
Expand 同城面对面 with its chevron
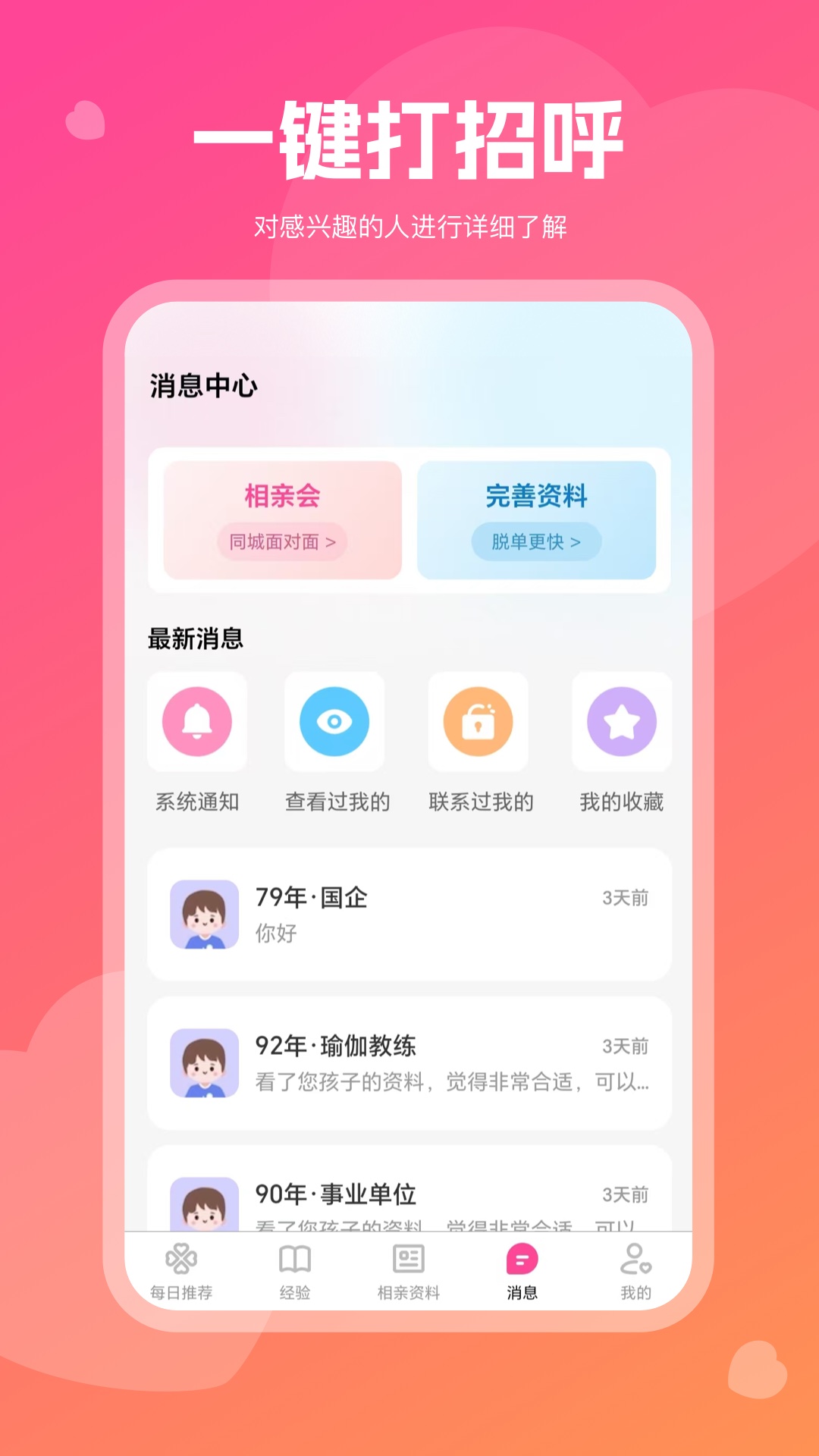(281, 541)
